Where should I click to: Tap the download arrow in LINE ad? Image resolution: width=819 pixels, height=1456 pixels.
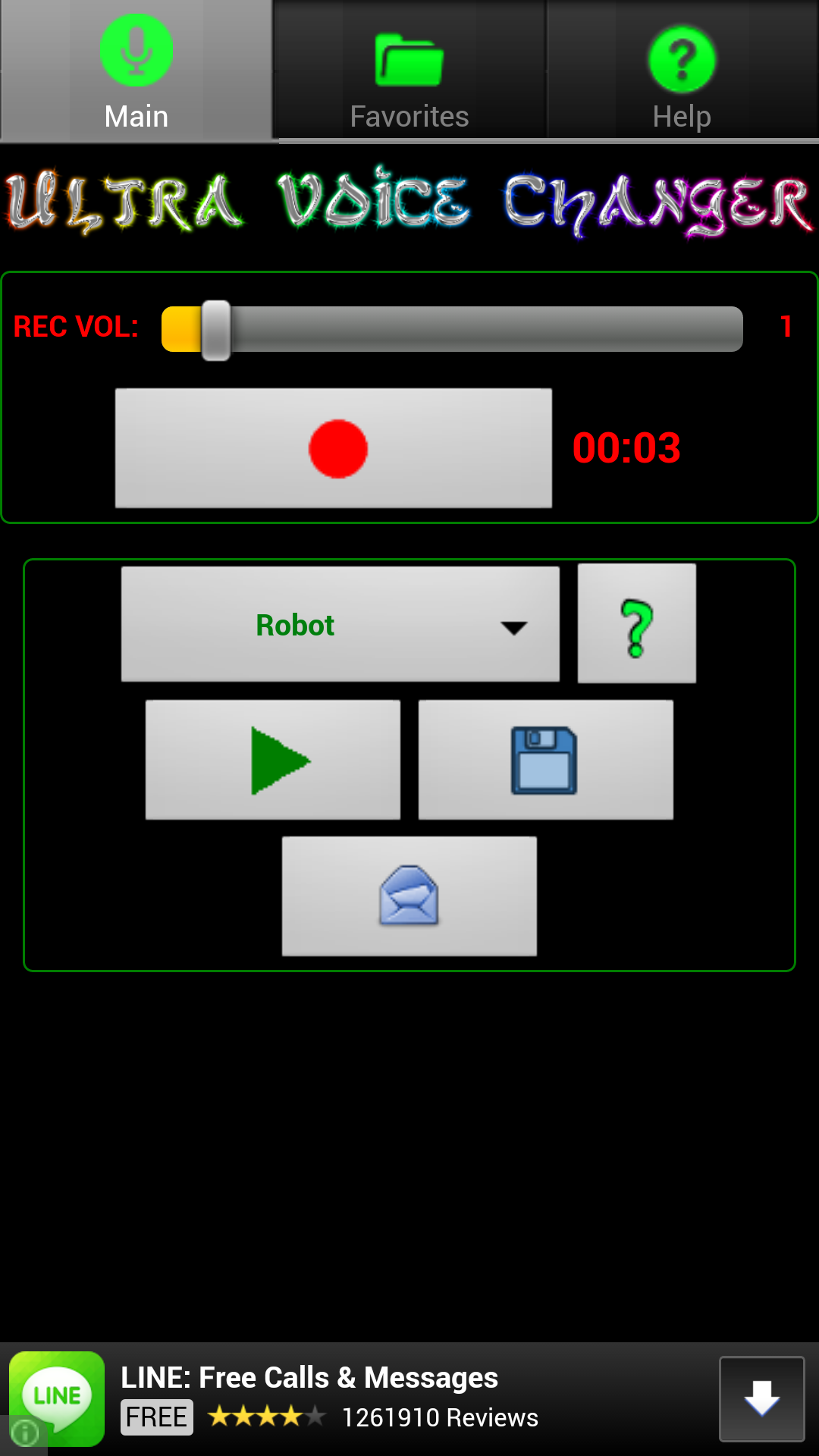pos(761,1399)
